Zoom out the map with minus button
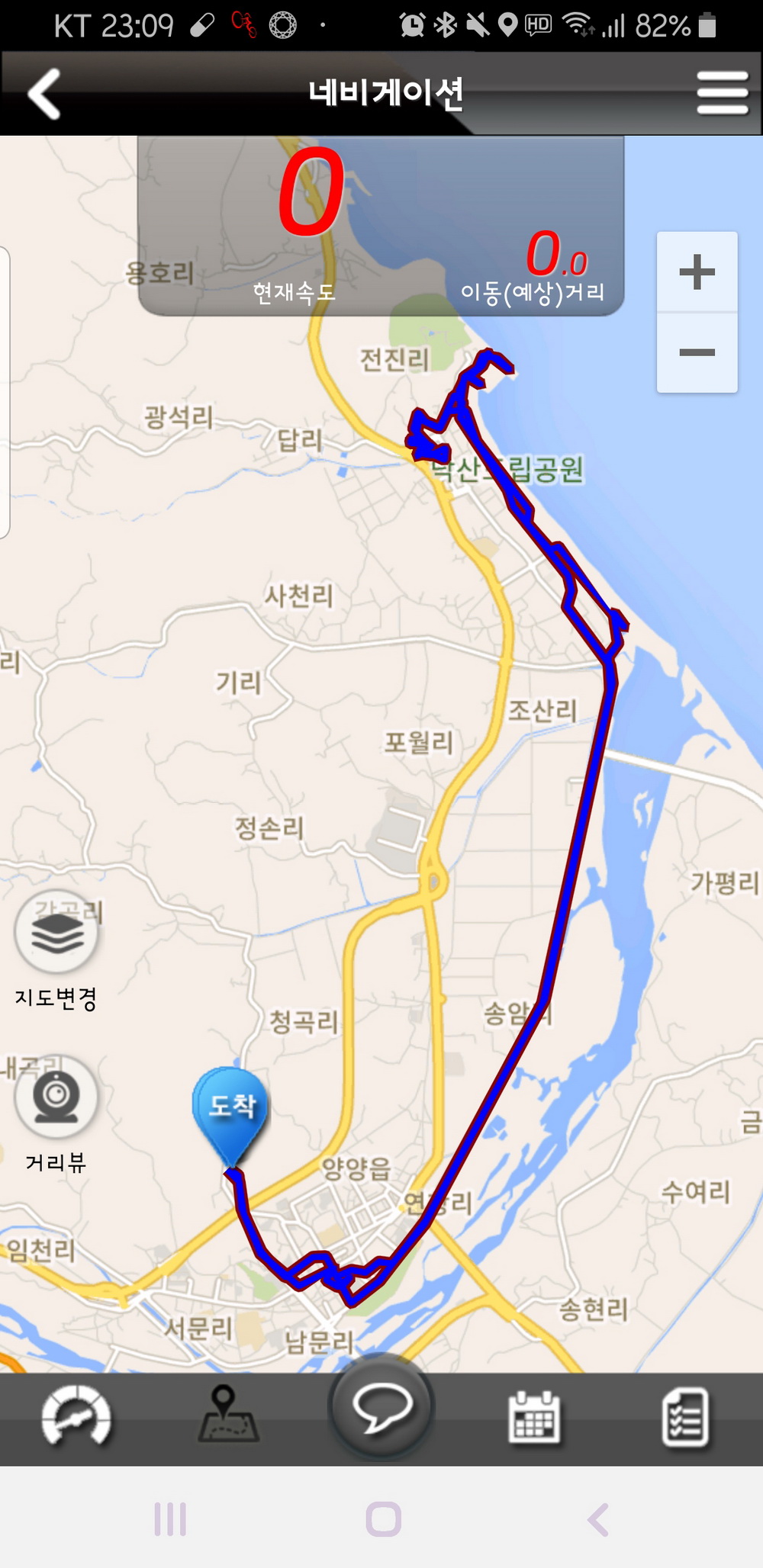 697,352
